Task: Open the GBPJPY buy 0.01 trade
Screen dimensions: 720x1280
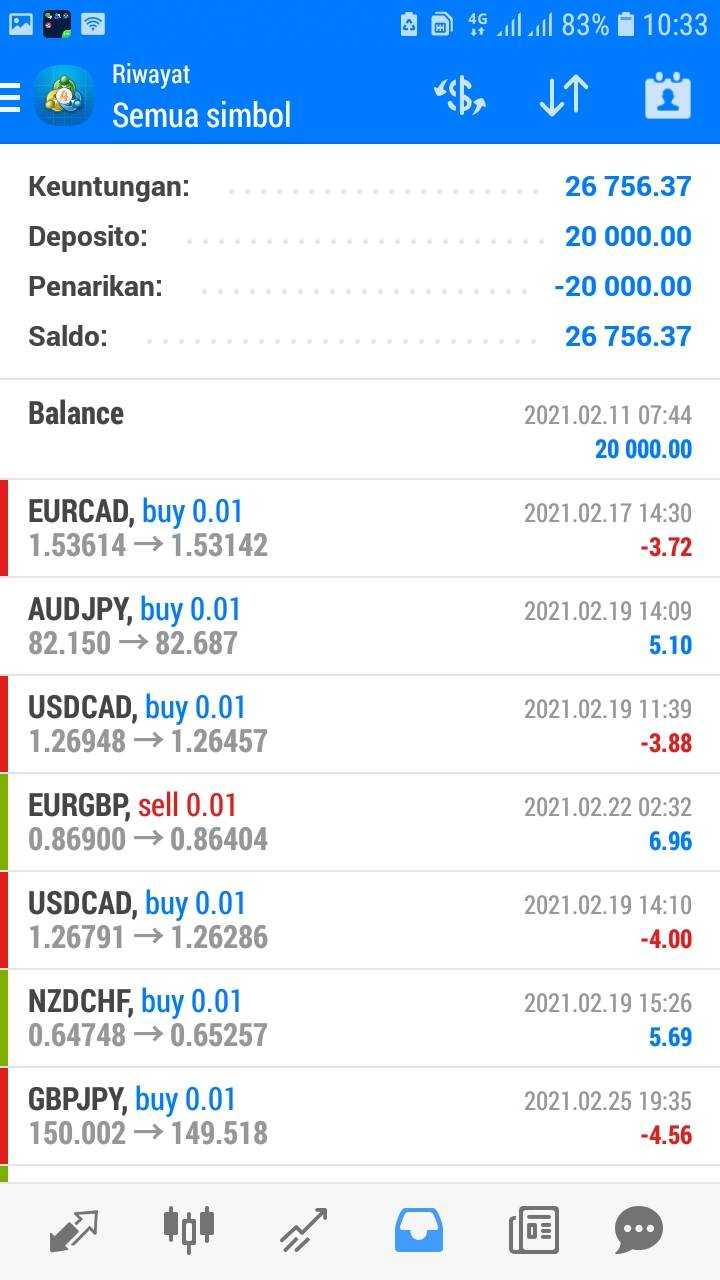Action: 360,1116
